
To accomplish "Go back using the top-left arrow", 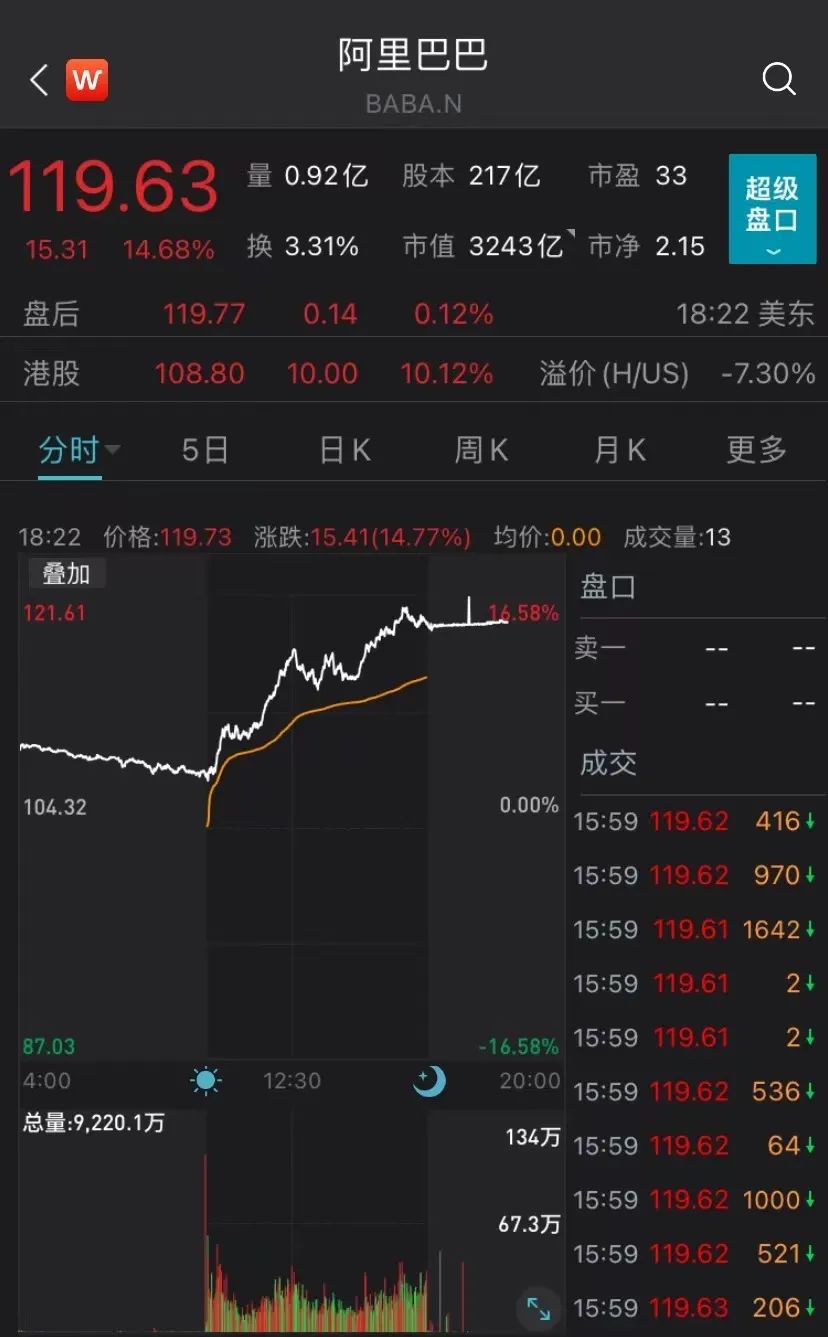I will point(39,80).
